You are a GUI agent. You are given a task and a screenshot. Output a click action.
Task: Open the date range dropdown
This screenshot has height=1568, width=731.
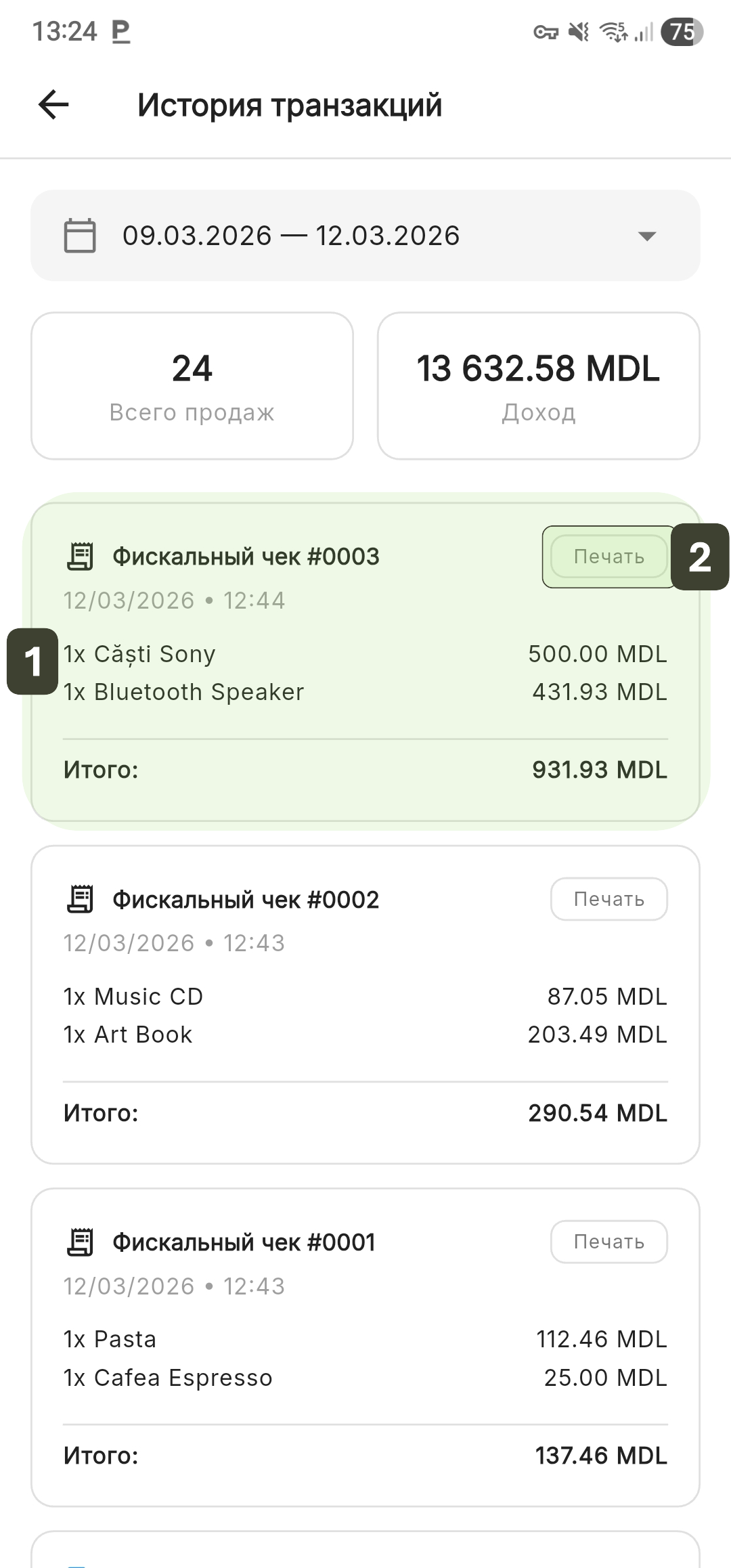click(365, 236)
